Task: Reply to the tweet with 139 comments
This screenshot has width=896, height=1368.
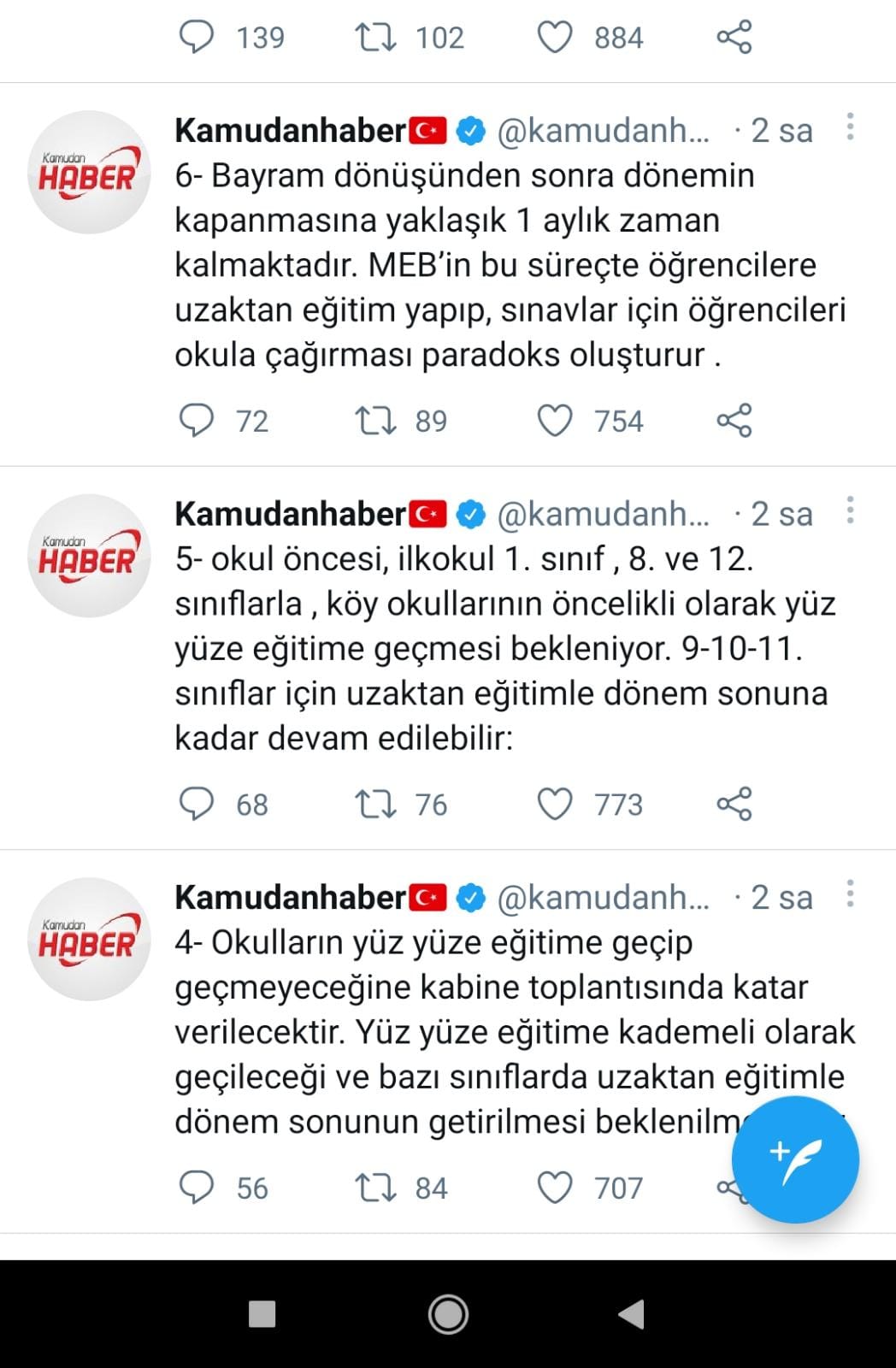Action: pyautogui.click(x=196, y=38)
